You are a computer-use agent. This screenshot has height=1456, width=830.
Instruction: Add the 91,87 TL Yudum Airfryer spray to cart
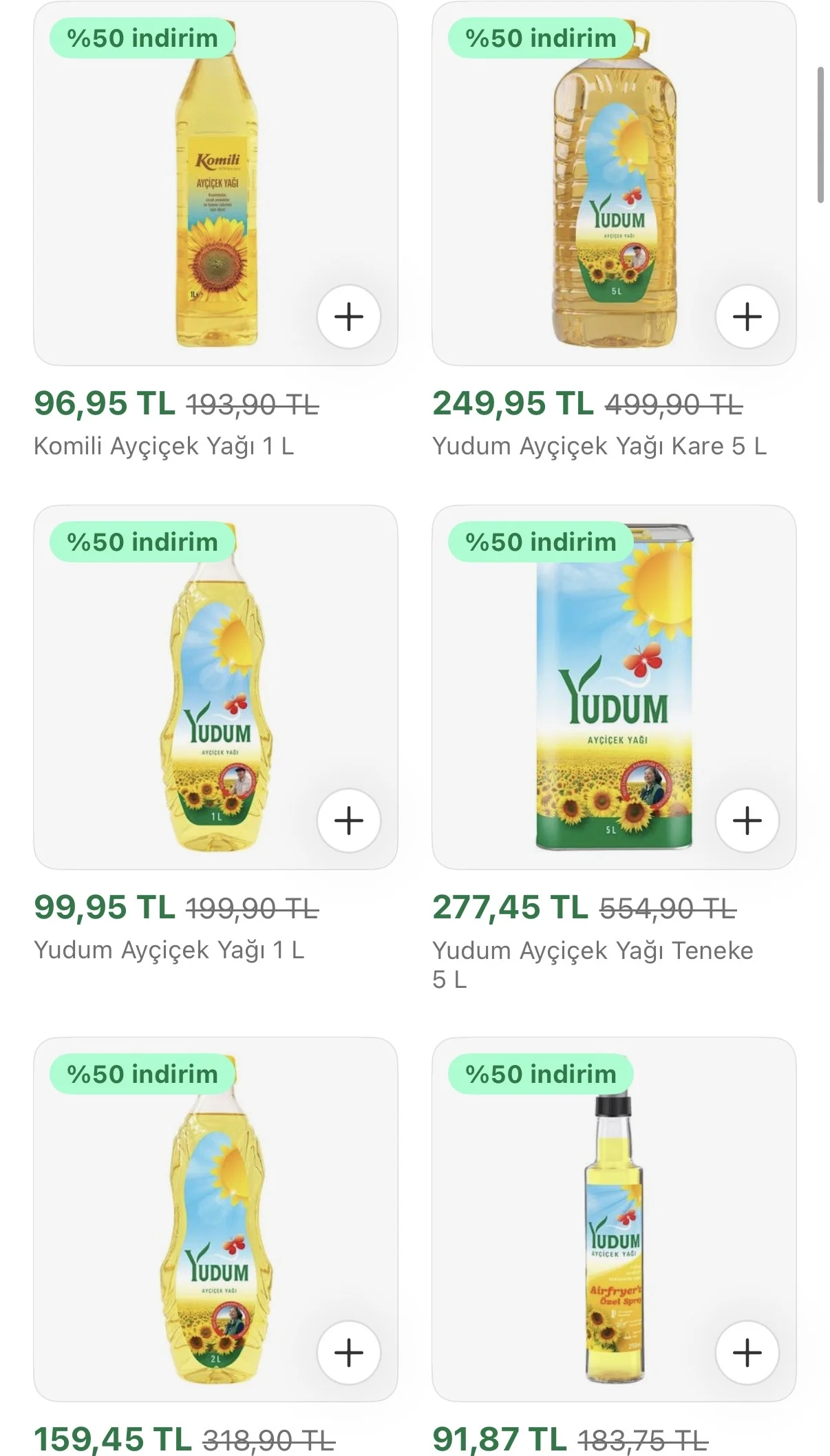coord(747,1353)
